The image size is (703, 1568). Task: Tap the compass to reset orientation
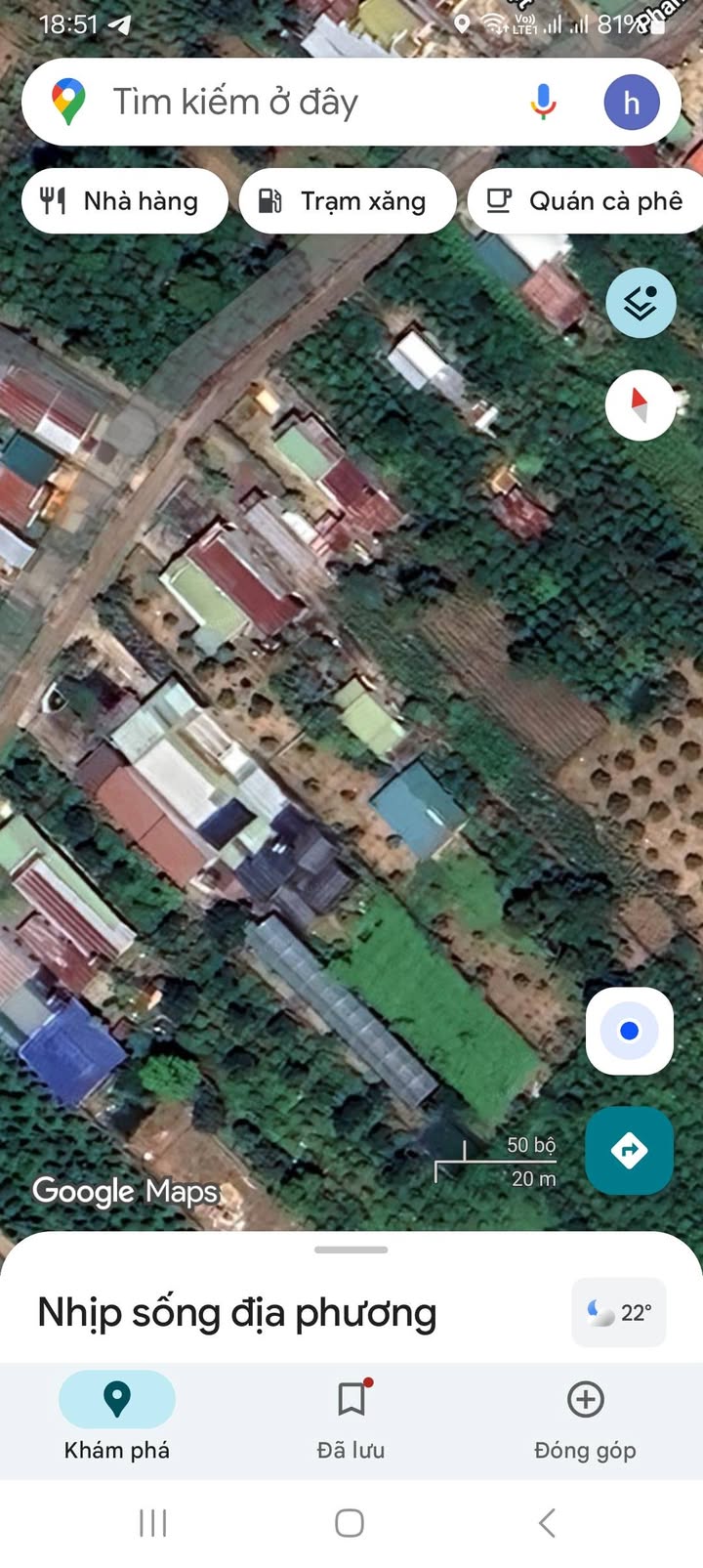(x=641, y=404)
